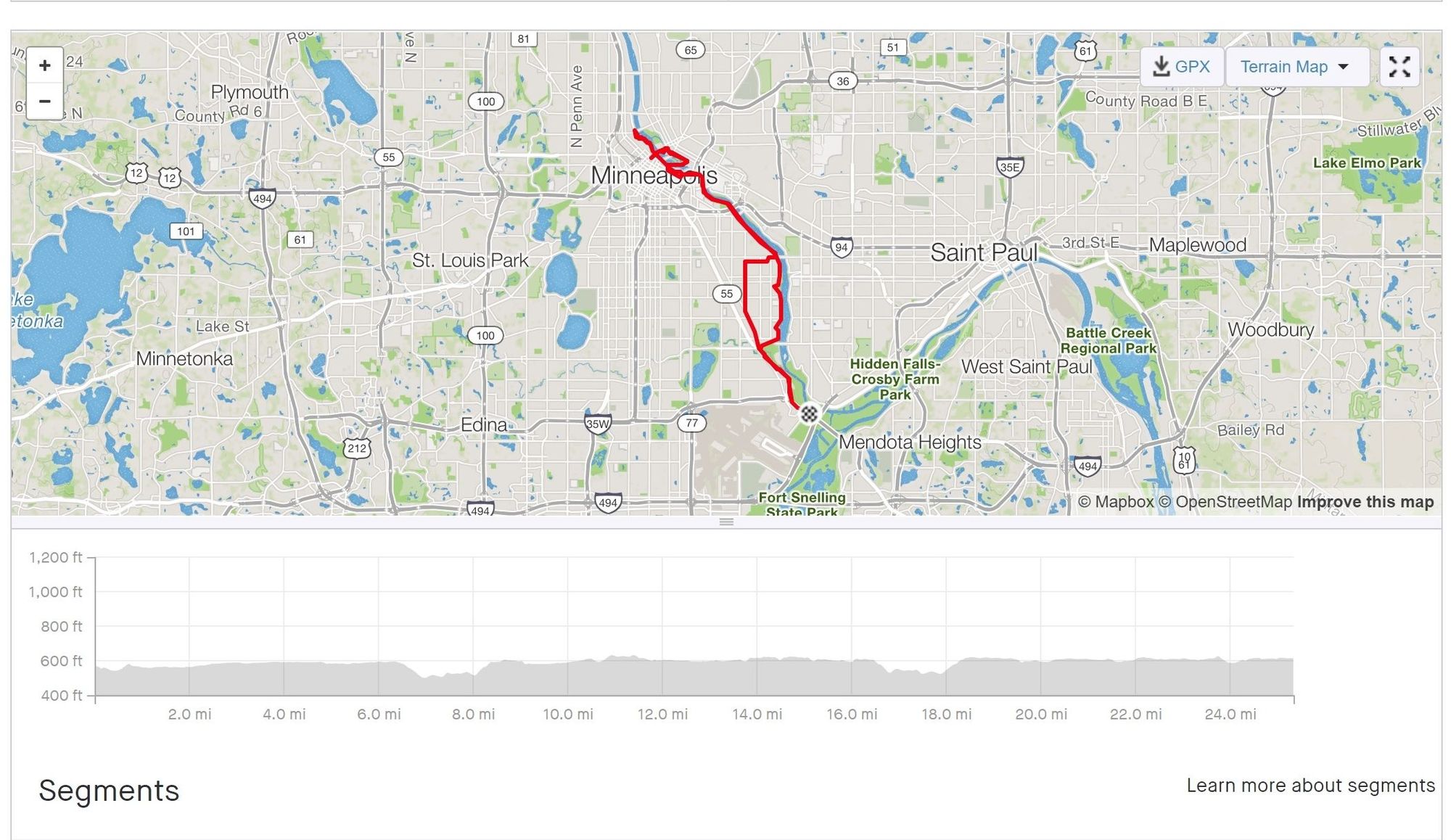Screen dimensions: 1451x840
Task: Expand map to fullscreen
Action: click(1399, 67)
